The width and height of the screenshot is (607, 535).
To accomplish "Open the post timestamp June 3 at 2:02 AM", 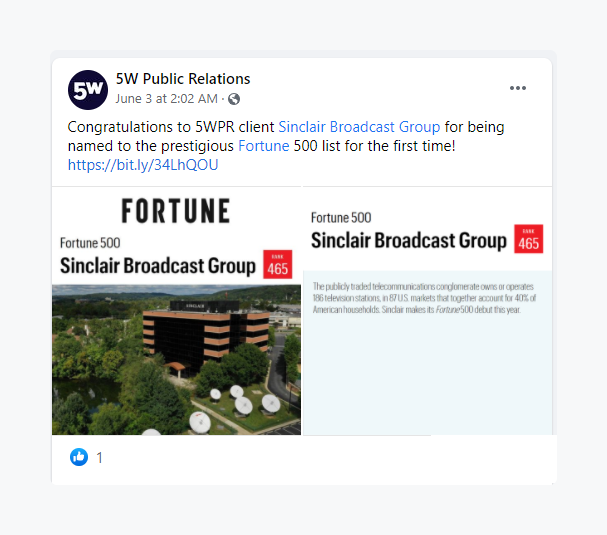I will [166, 99].
